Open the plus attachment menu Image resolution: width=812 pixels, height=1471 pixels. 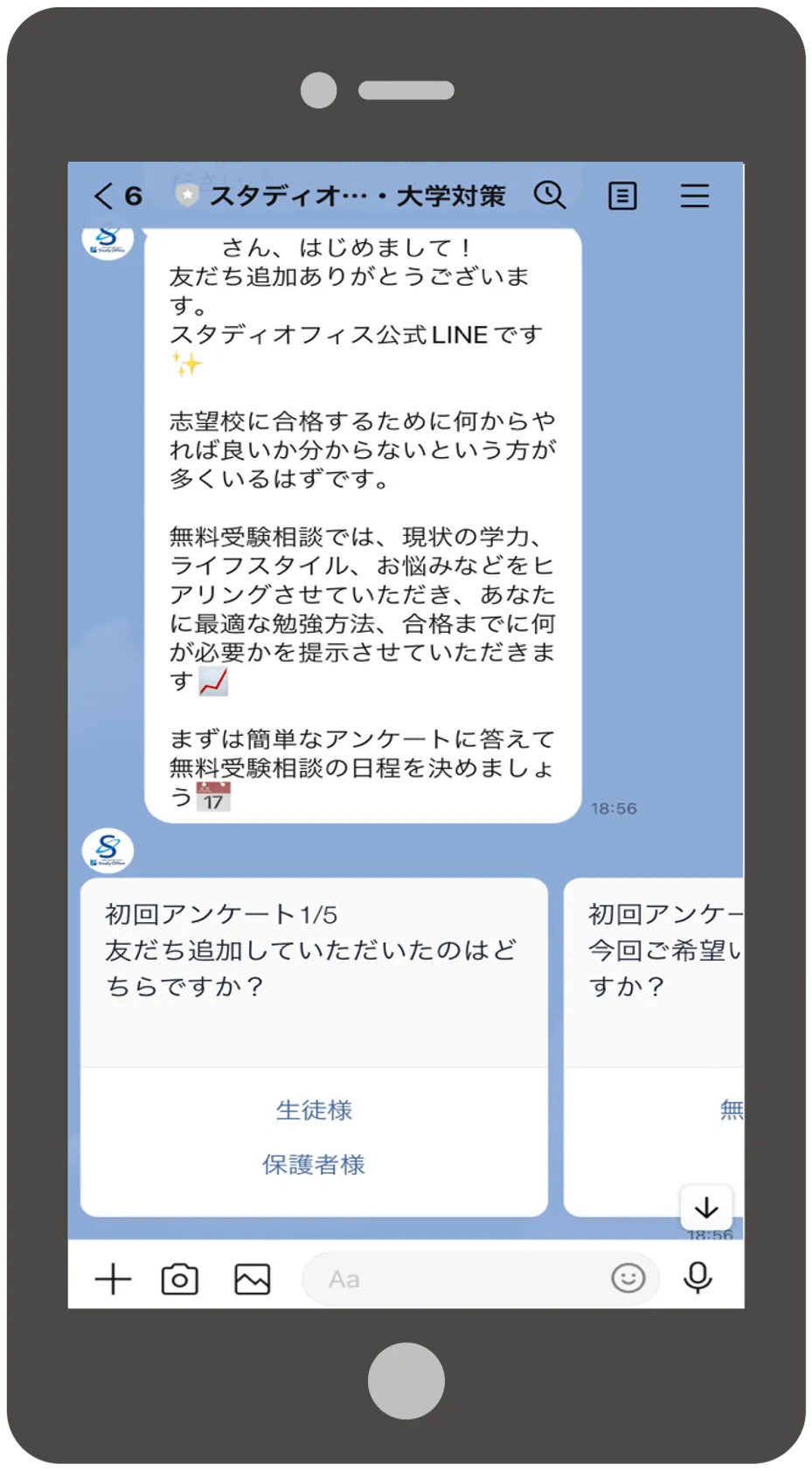pyautogui.click(x=113, y=1280)
